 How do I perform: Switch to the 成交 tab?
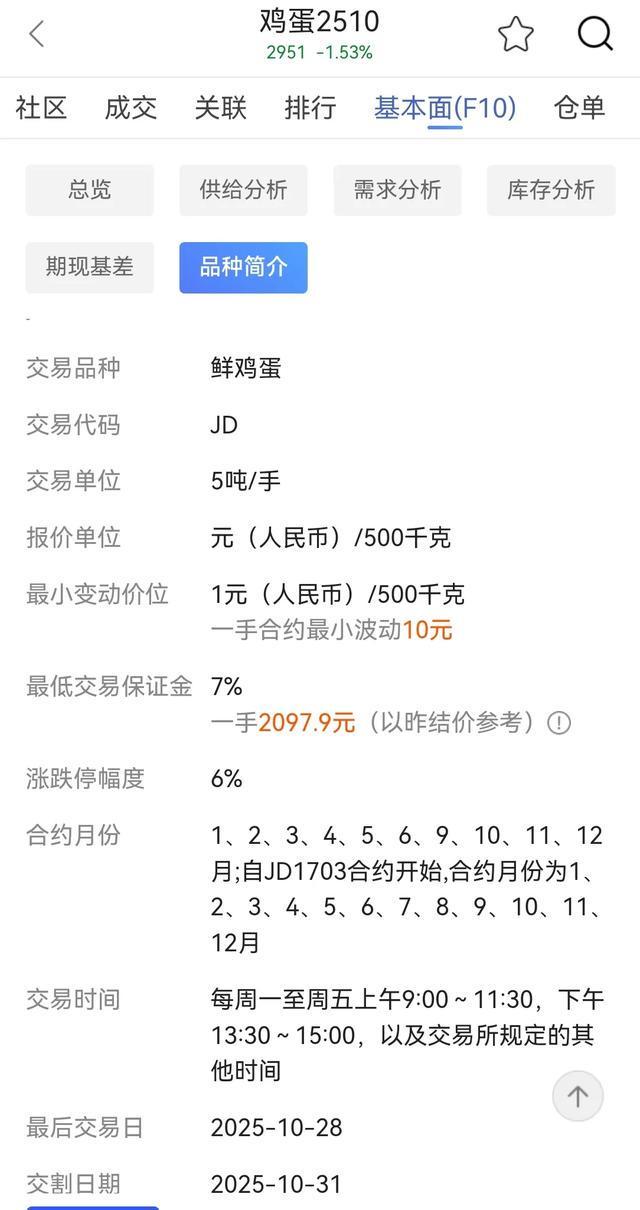tap(131, 107)
